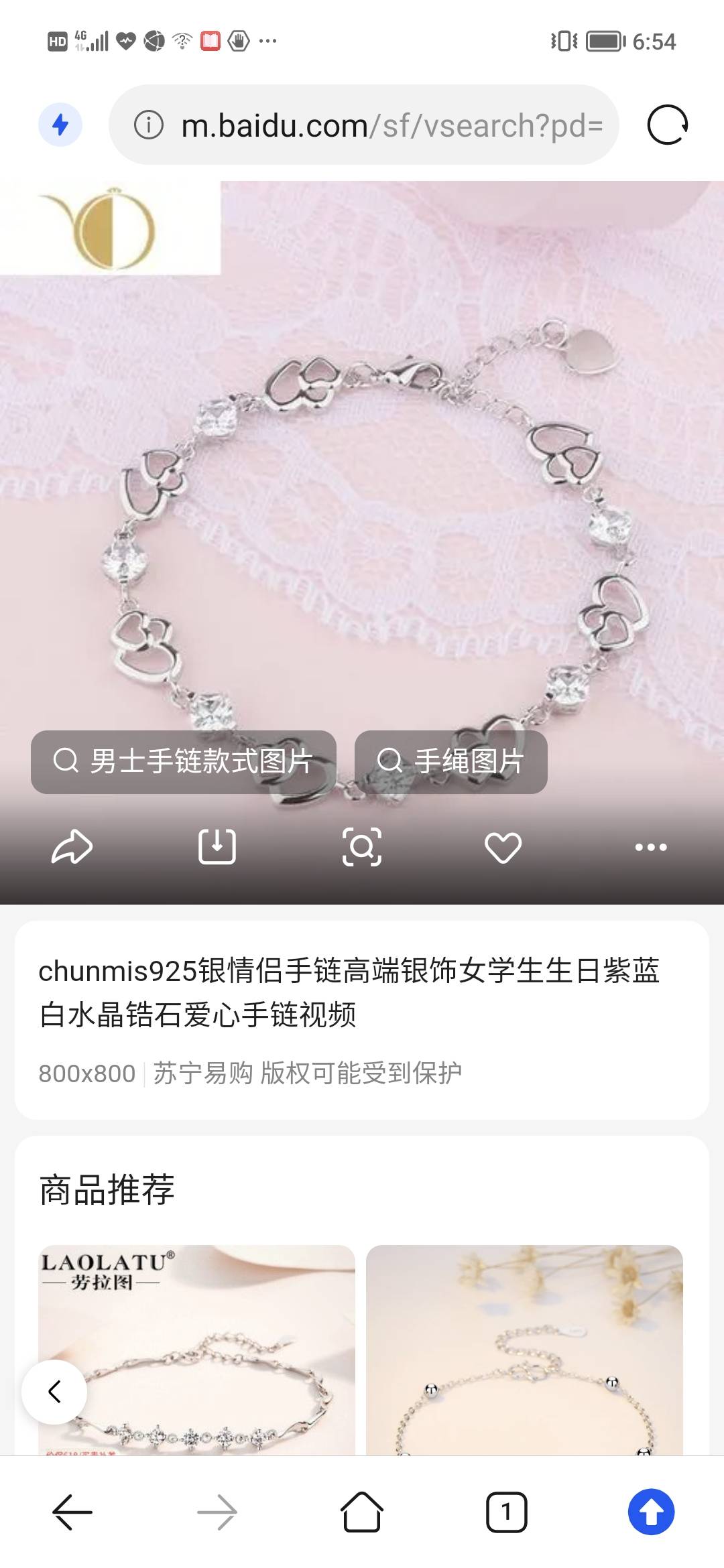Tap the URL address bar
The image size is (724, 1568).
391,125
